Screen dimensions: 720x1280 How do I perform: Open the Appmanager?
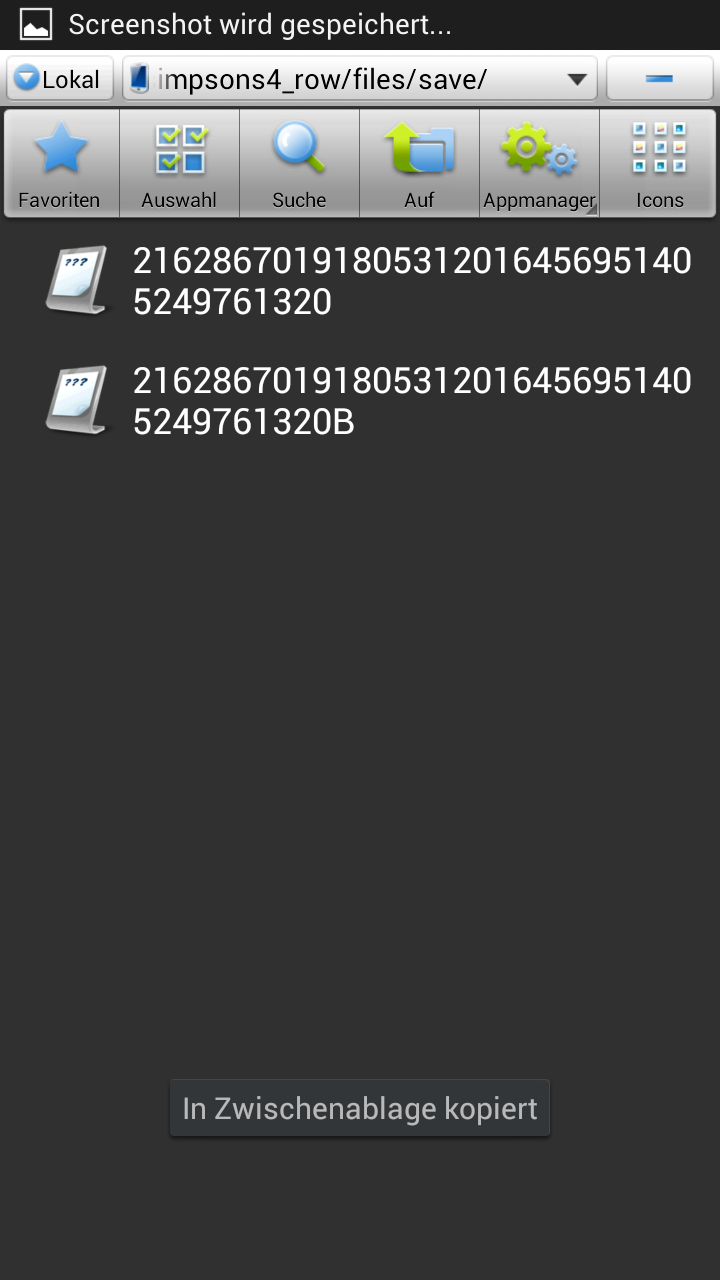point(540,163)
